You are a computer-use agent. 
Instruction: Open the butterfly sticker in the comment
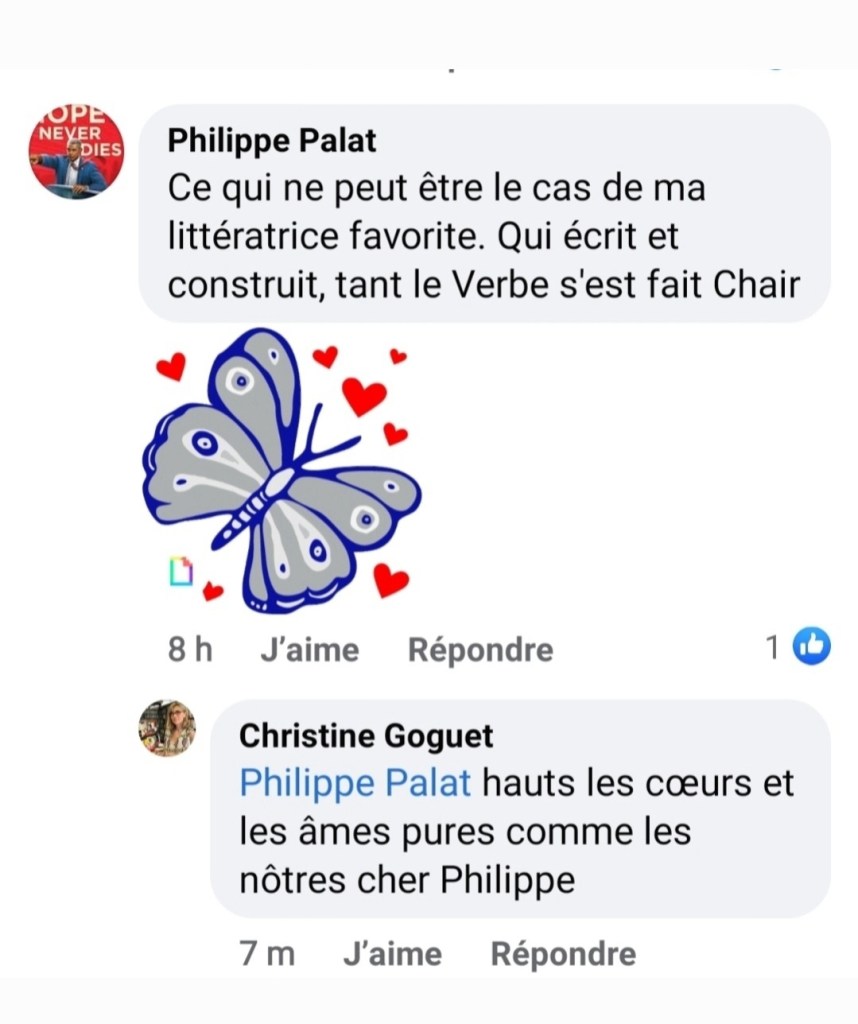pos(282,471)
